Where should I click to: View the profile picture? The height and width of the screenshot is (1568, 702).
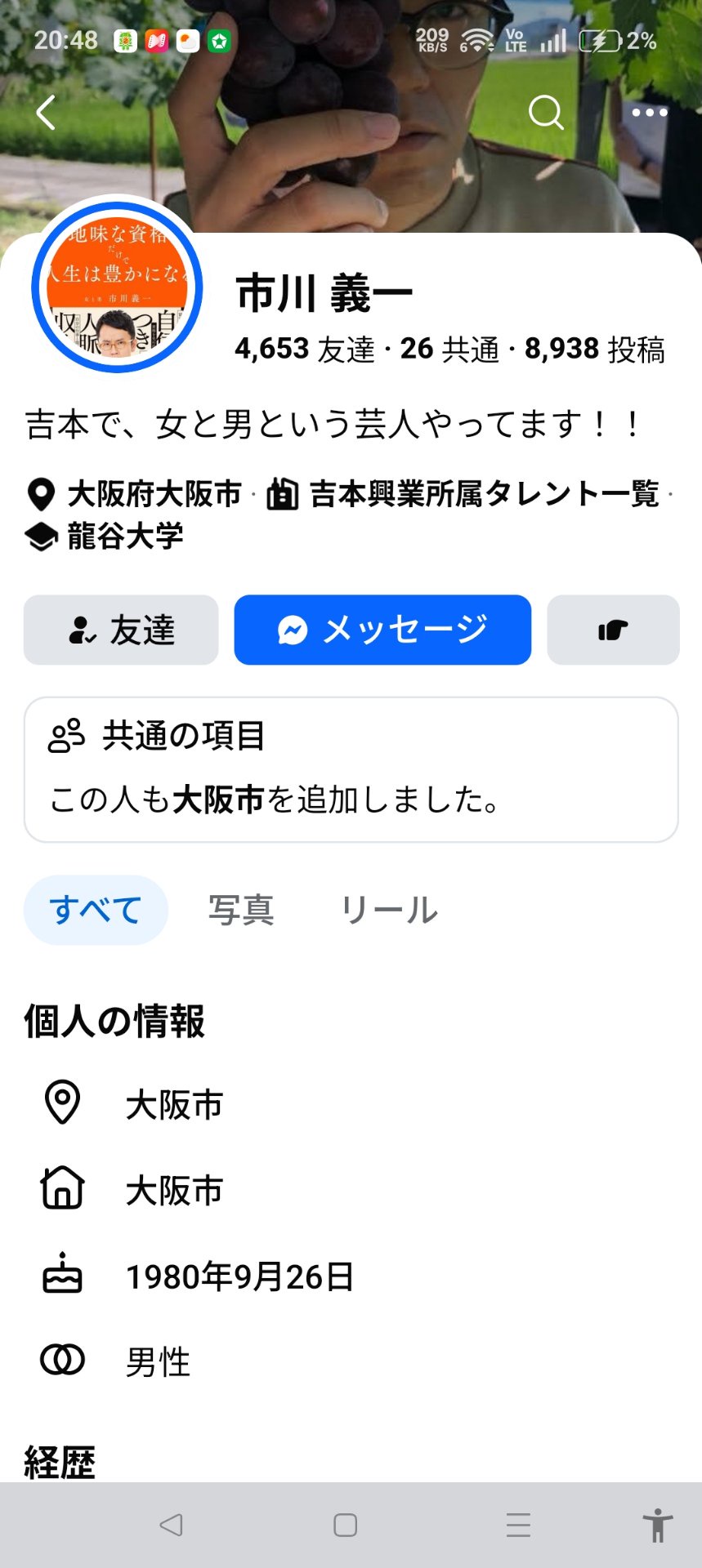point(117,287)
